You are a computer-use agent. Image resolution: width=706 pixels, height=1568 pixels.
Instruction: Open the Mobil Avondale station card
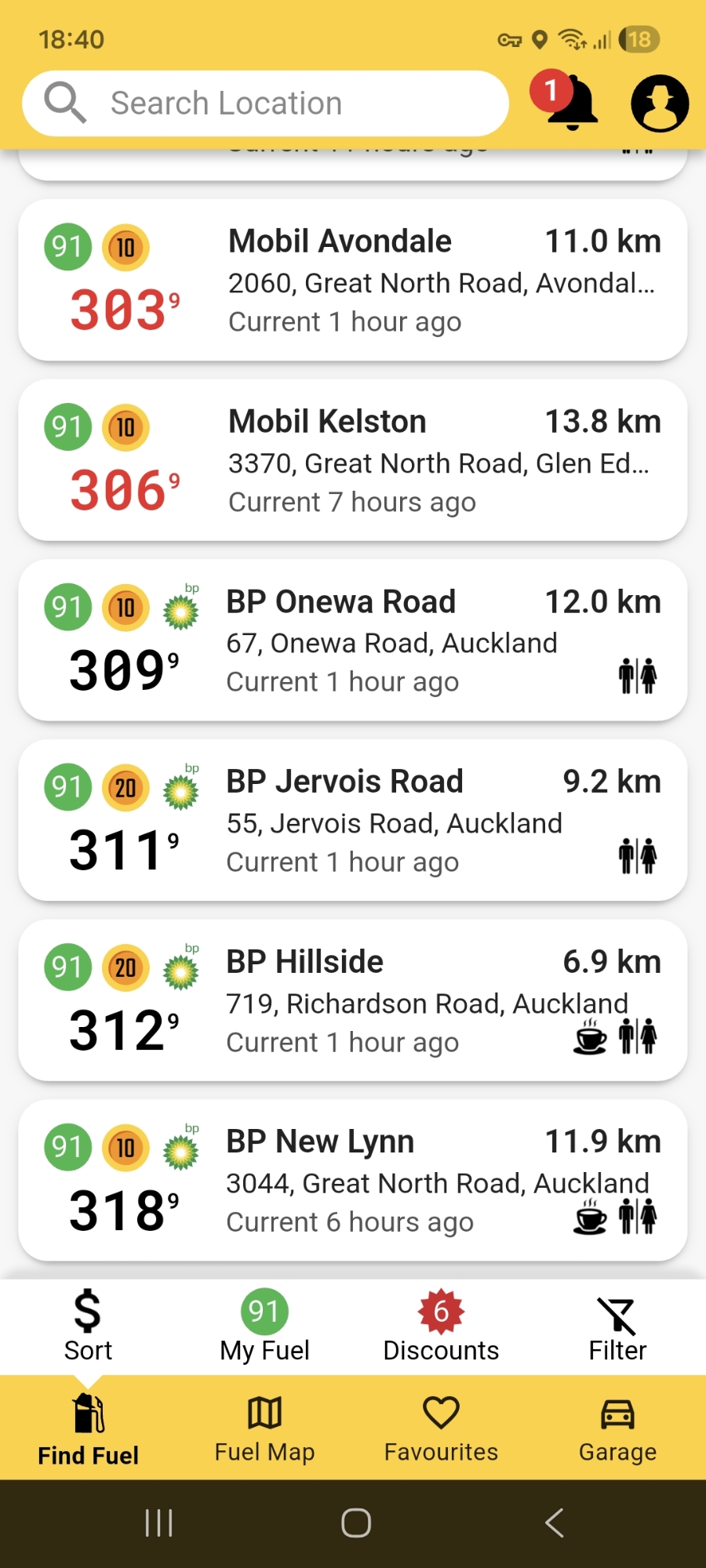353,280
